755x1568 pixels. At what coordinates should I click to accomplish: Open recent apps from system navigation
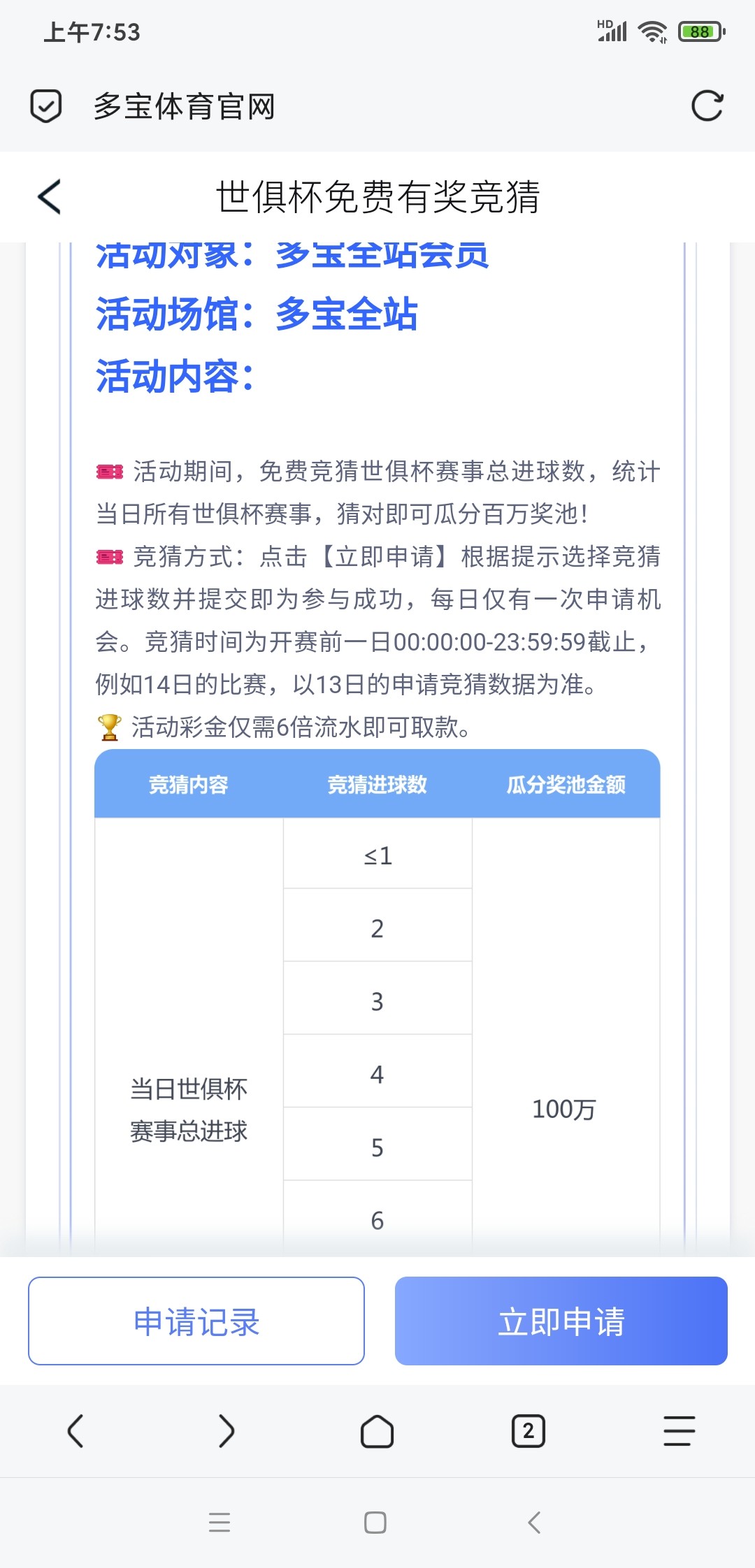pyautogui.click(x=220, y=1523)
